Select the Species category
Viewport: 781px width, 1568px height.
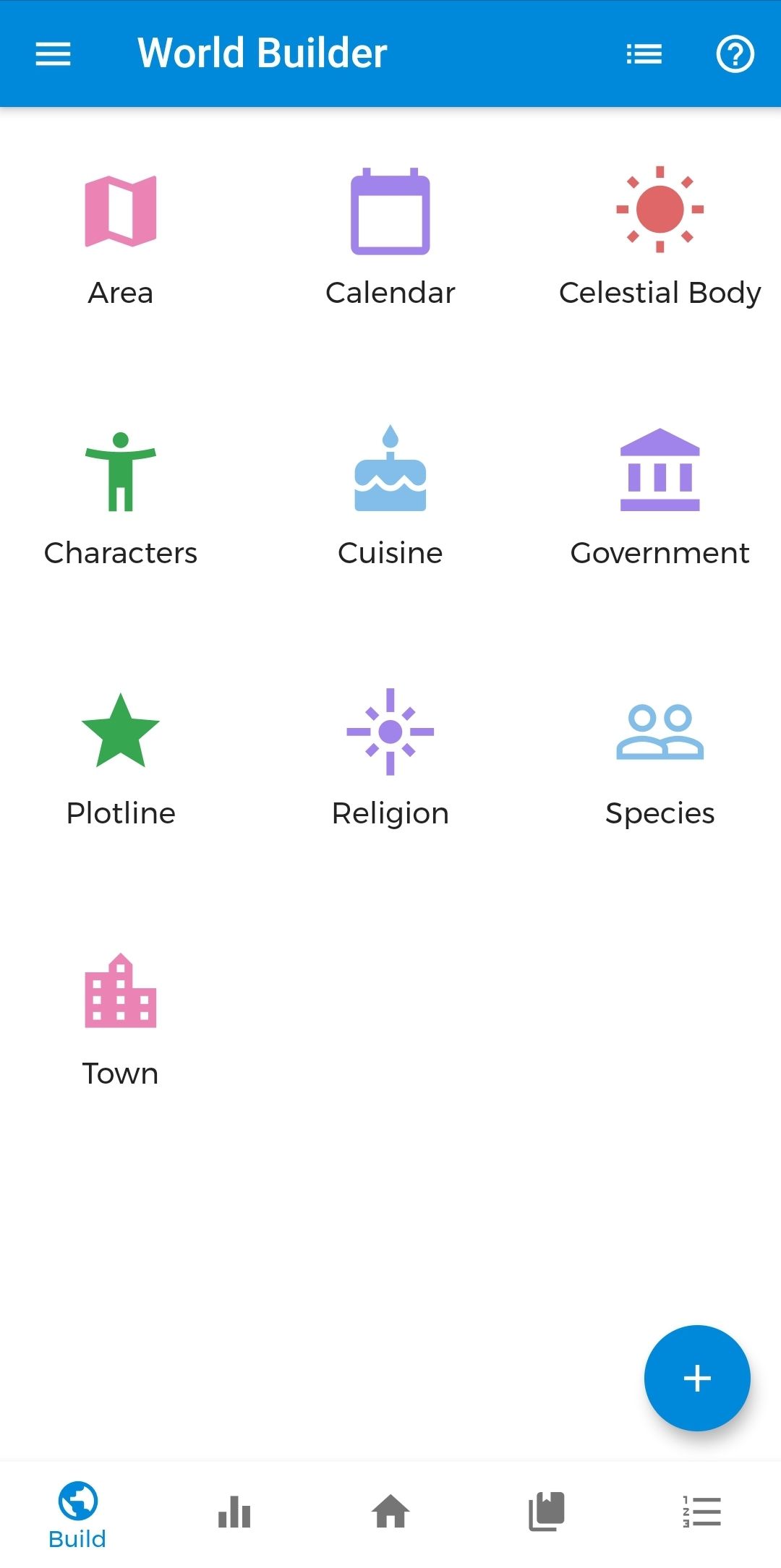point(660,759)
